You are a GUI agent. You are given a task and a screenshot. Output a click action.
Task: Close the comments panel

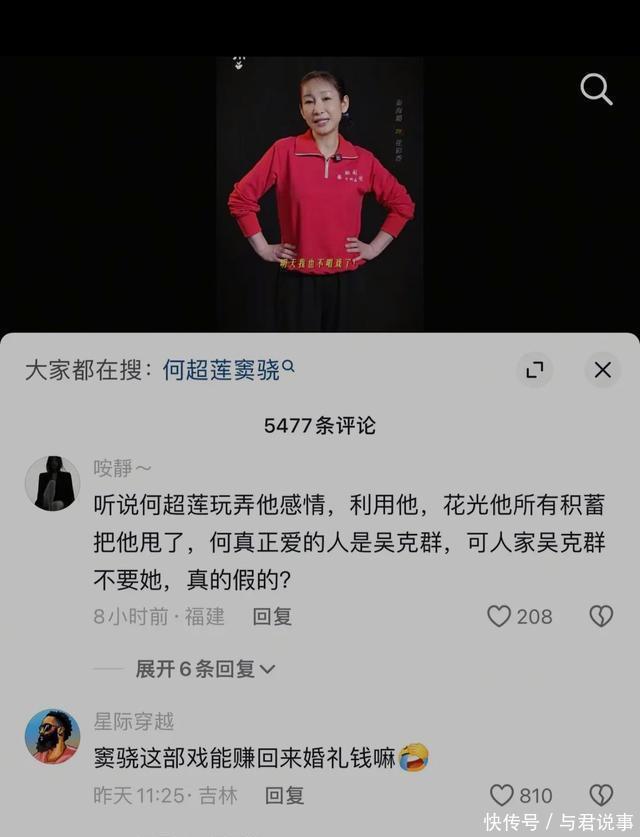coord(602,370)
